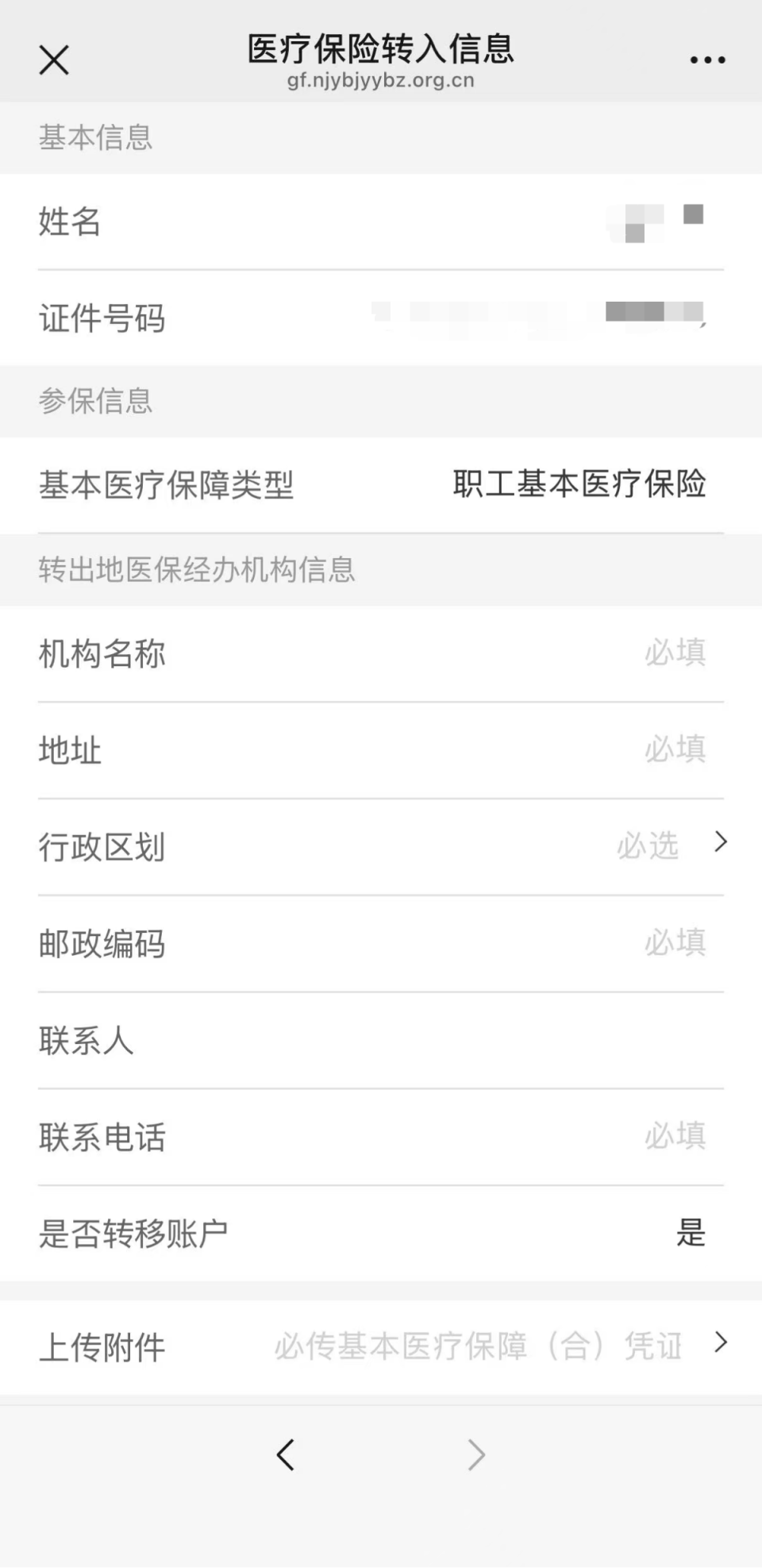The image size is (762, 1568).
Task: Select the 基本信息 section header
Action: [x=96, y=138]
